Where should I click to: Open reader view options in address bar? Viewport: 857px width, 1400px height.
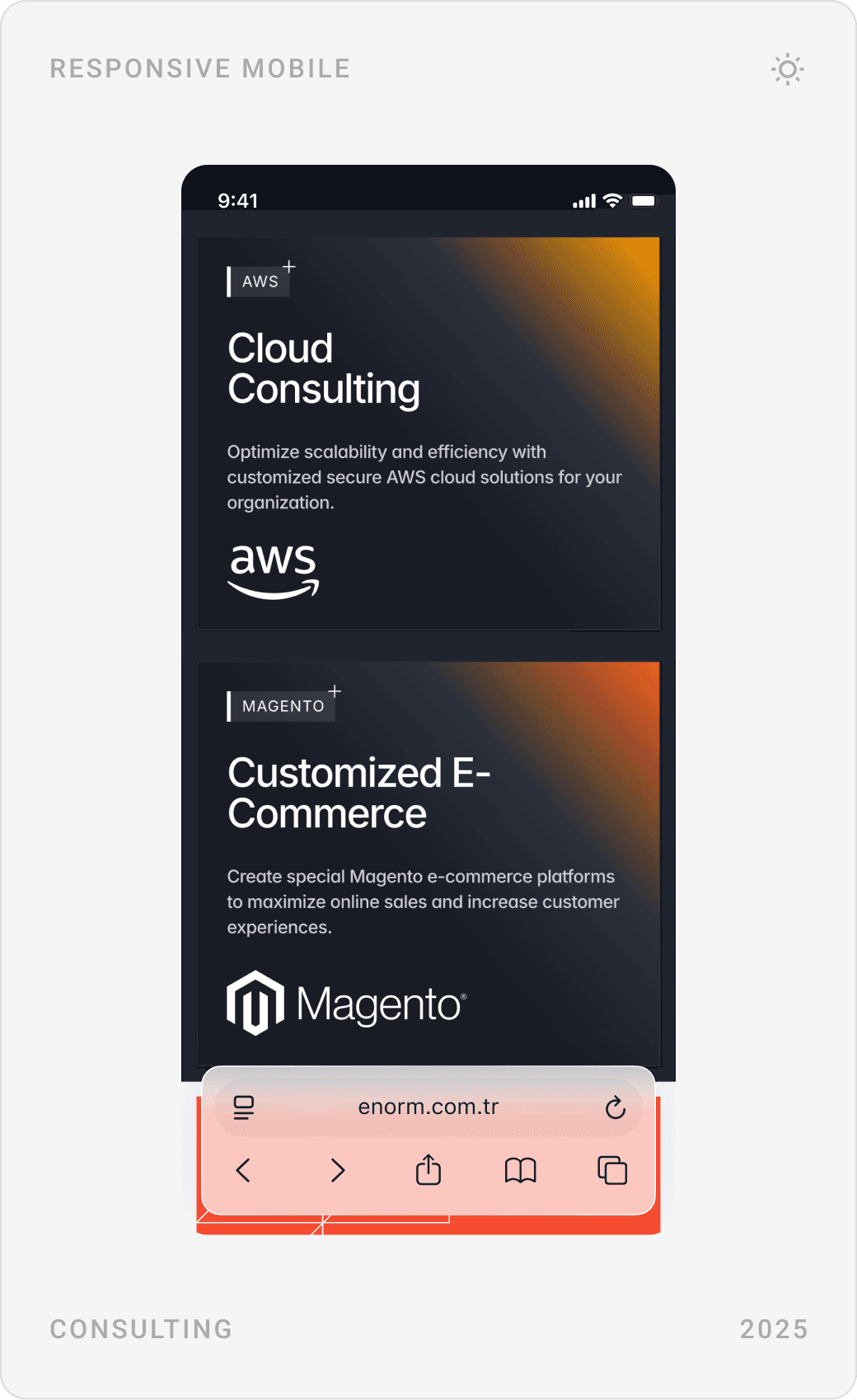[x=242, y=1107]
